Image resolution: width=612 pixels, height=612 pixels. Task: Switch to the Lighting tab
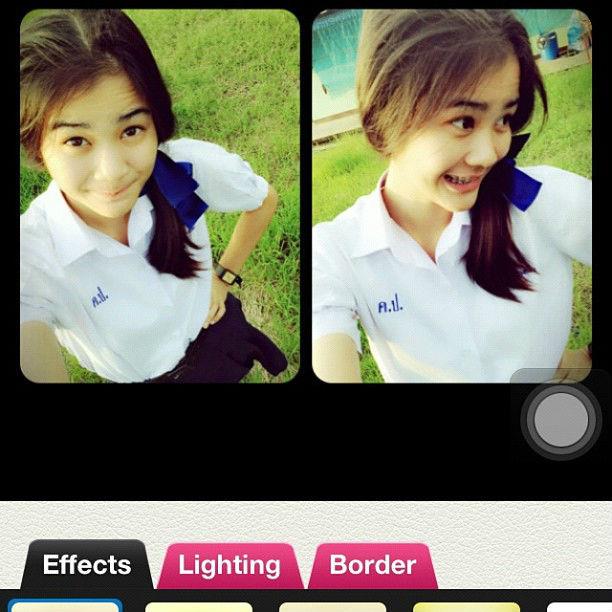(229, 565)
